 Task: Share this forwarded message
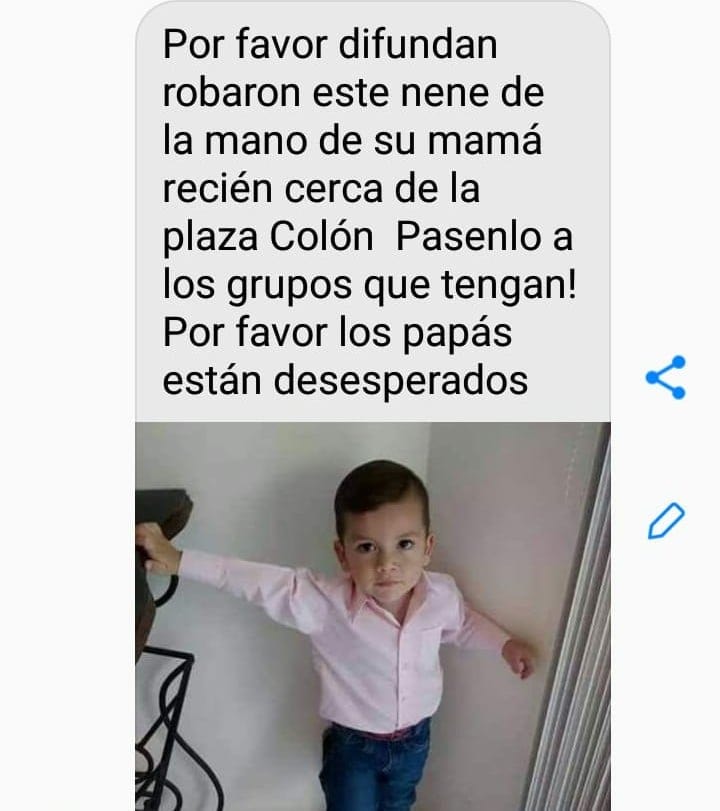coord(666,378)
